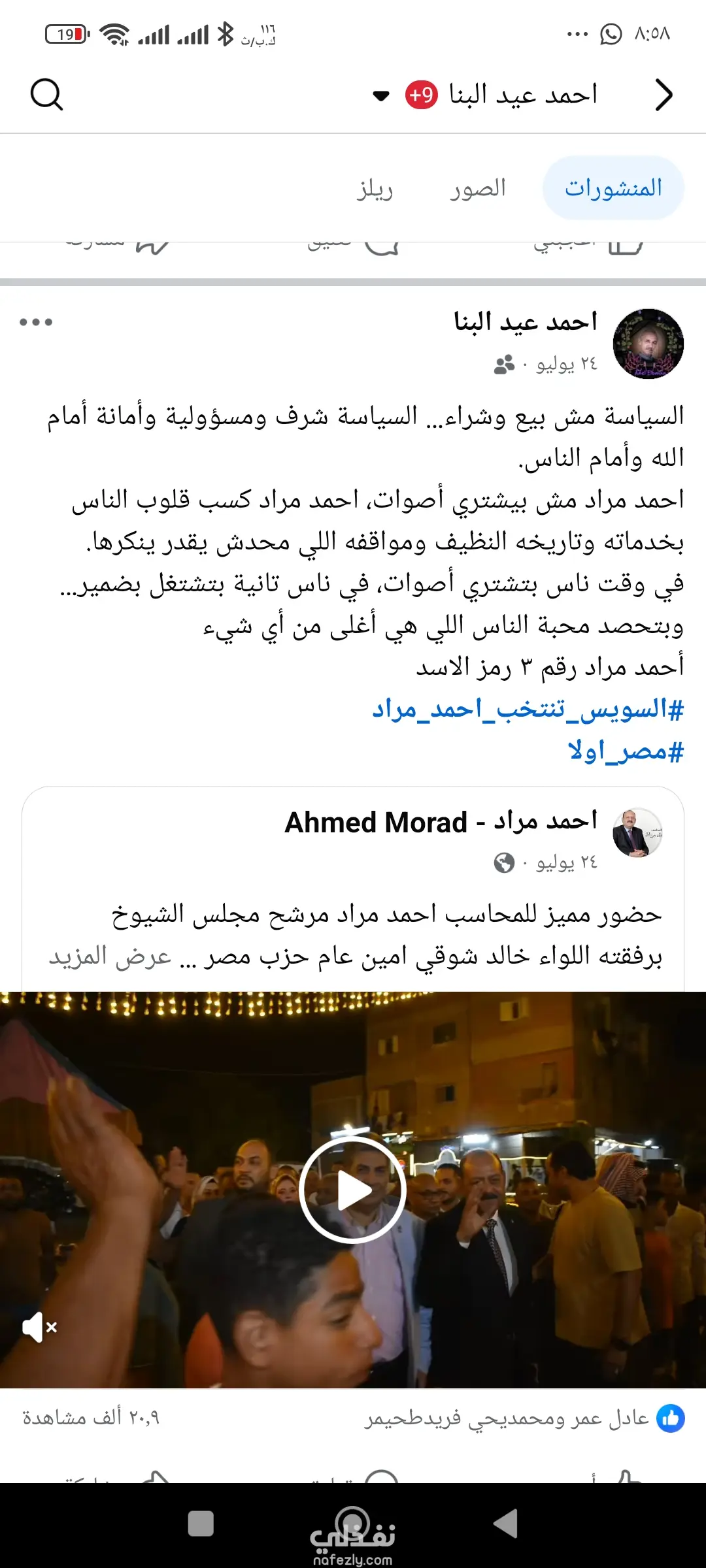
Task: Open hashtag #السويس_تنتخب_احمد_مراد
Action: point(528,710)
